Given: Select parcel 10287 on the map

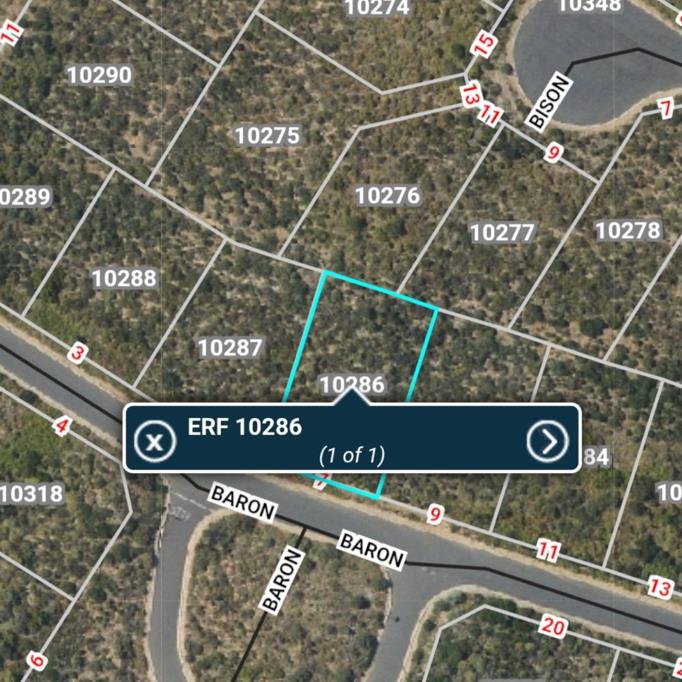Looking at the screenshot, I should pos(230,348).
